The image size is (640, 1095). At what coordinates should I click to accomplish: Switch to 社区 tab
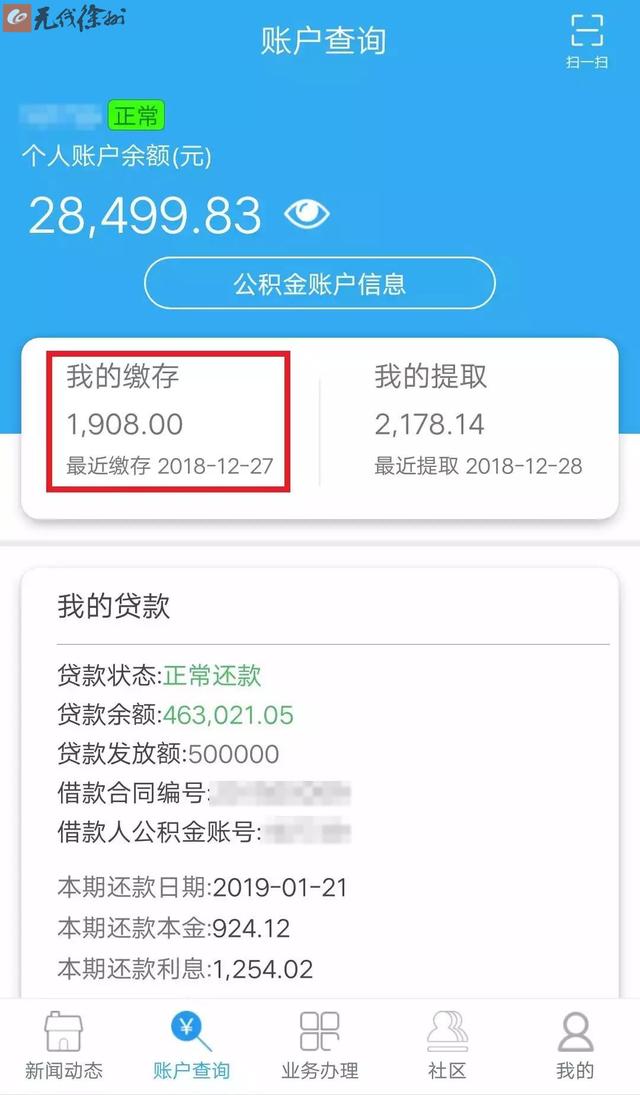pos(447,1046)
